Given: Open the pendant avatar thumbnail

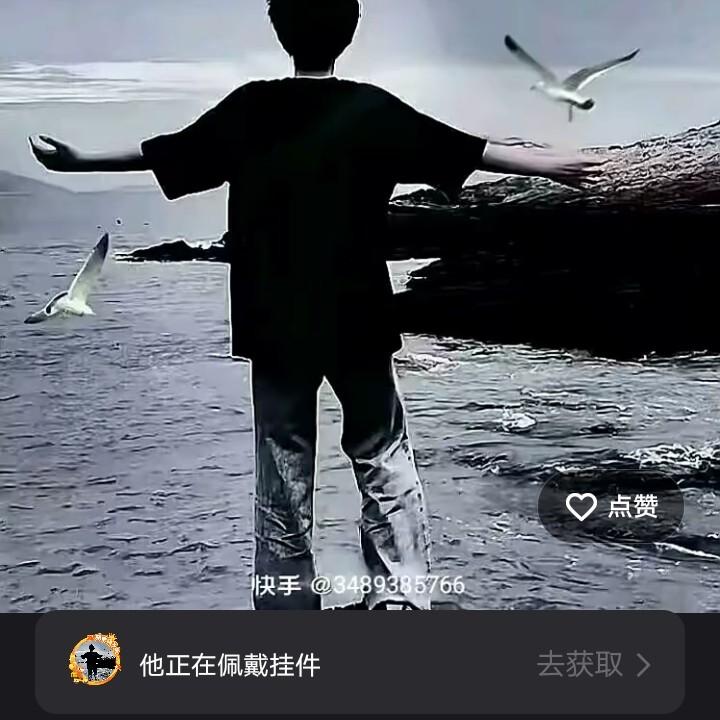Looking at the screenshot, I should [x=95, y=661].
